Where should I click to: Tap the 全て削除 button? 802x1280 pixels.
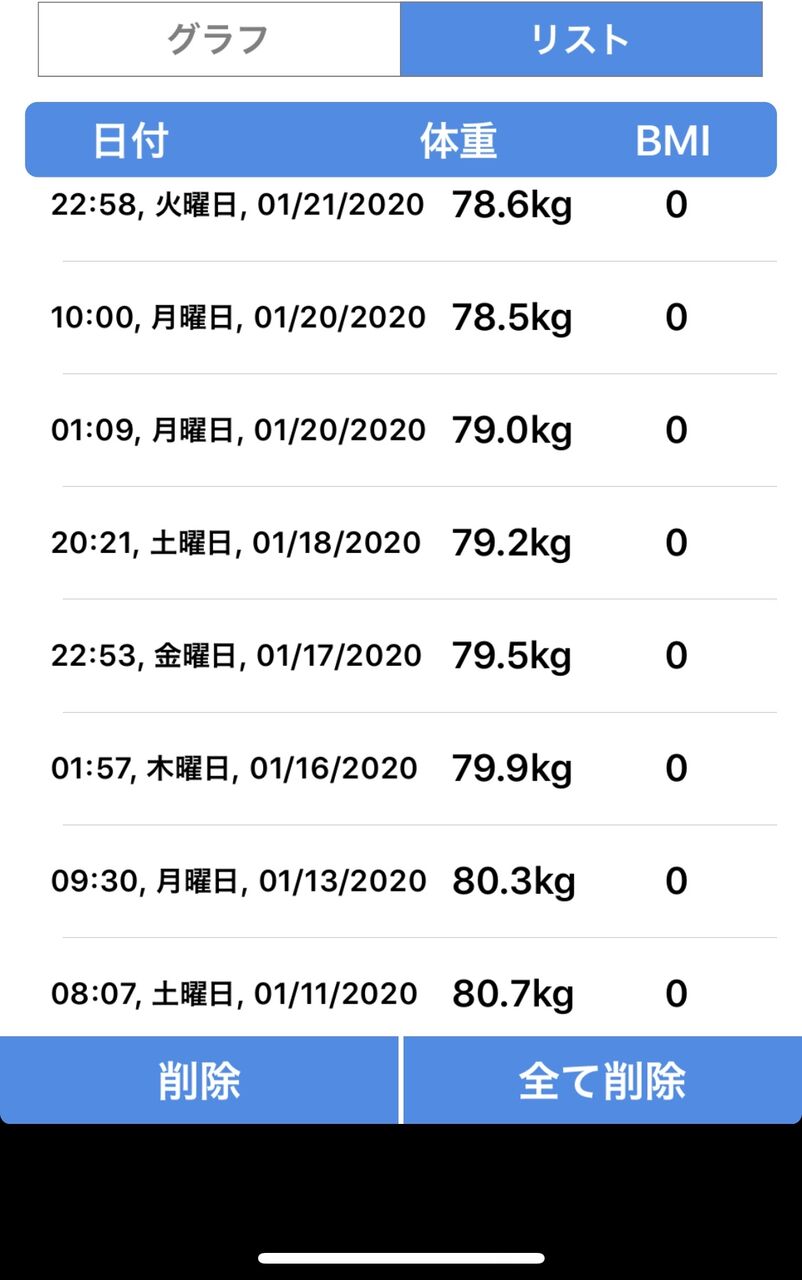tap(602, 1080)
